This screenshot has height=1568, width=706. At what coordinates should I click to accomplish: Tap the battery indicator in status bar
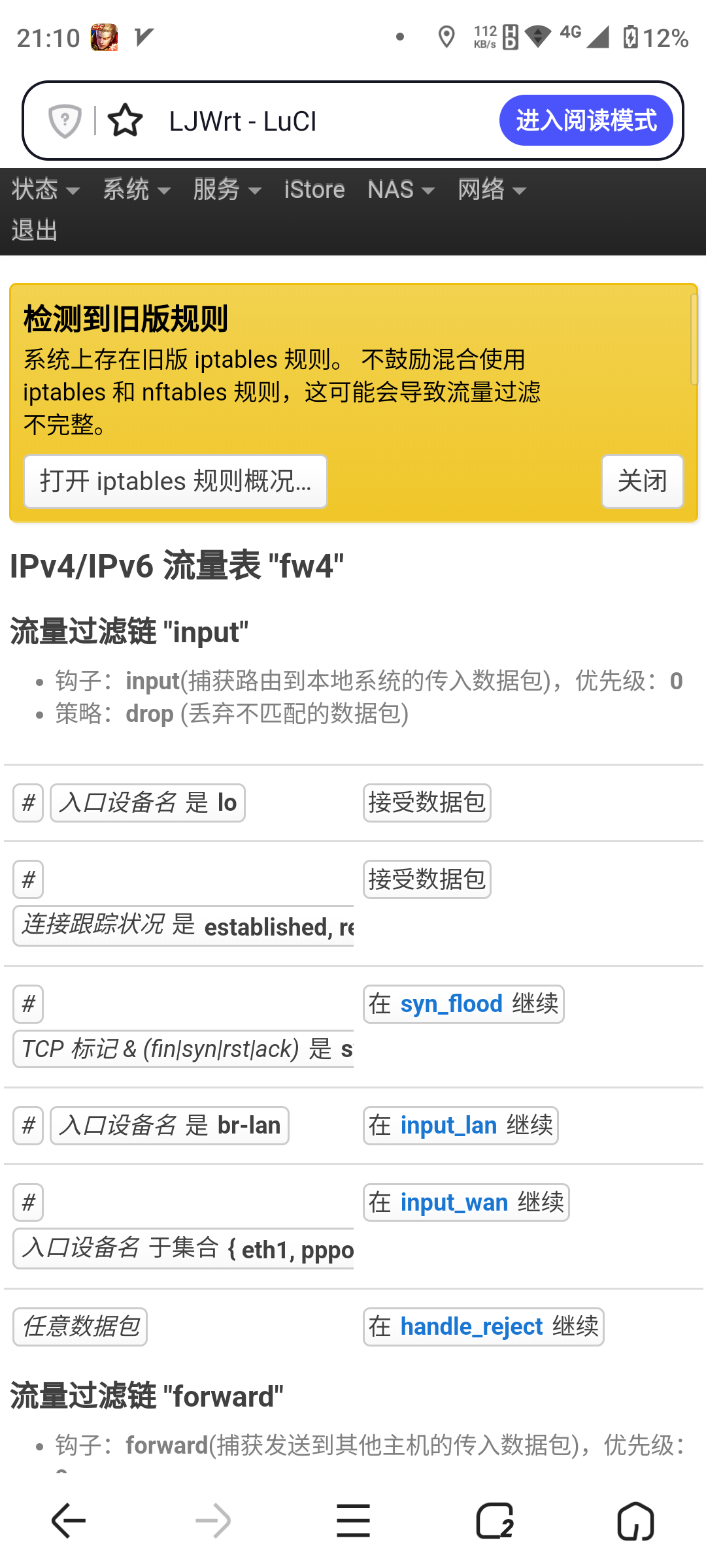point(629,37)
